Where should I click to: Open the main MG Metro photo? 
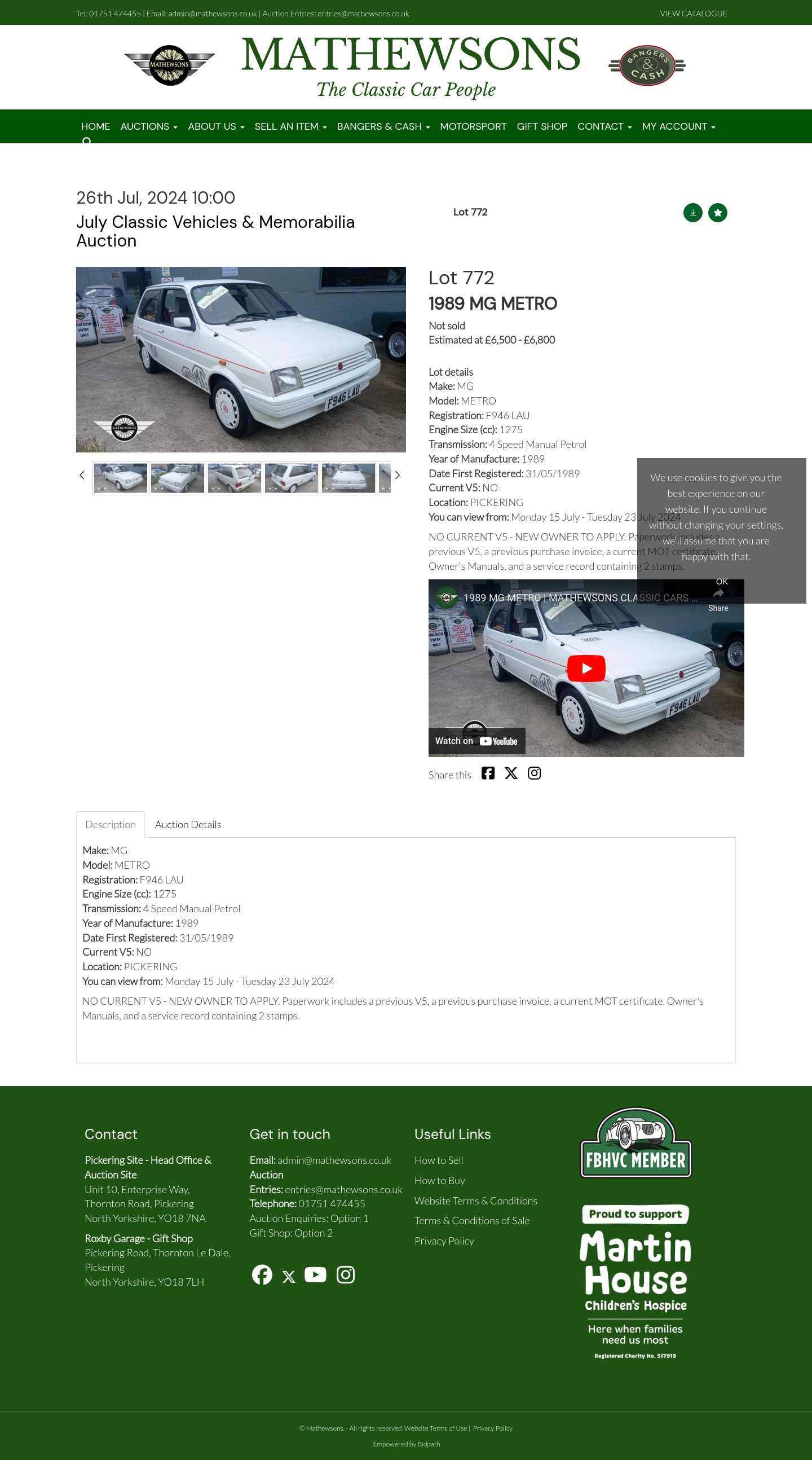point(241,359)
